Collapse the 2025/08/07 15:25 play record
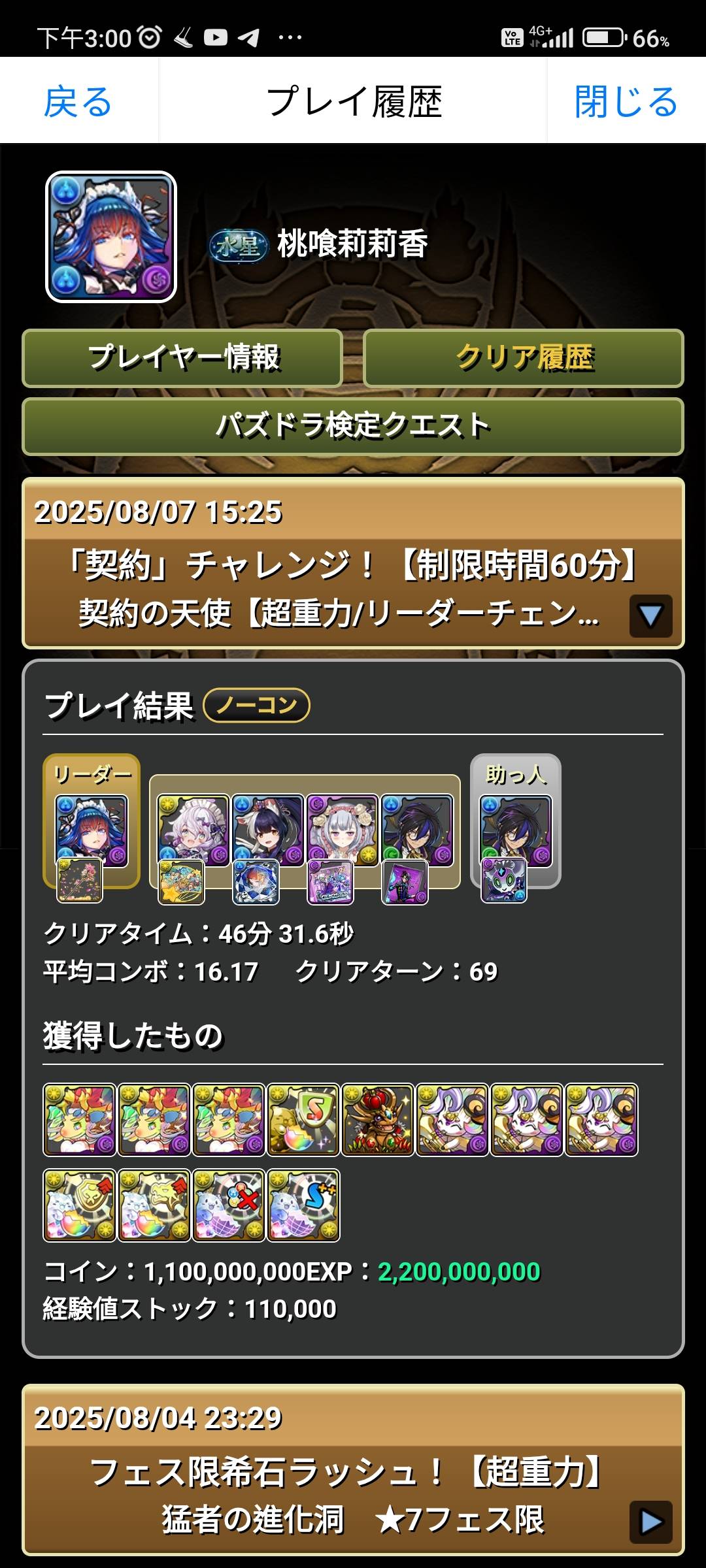The width and height of the screenshot is (706, 1568). 650,615
